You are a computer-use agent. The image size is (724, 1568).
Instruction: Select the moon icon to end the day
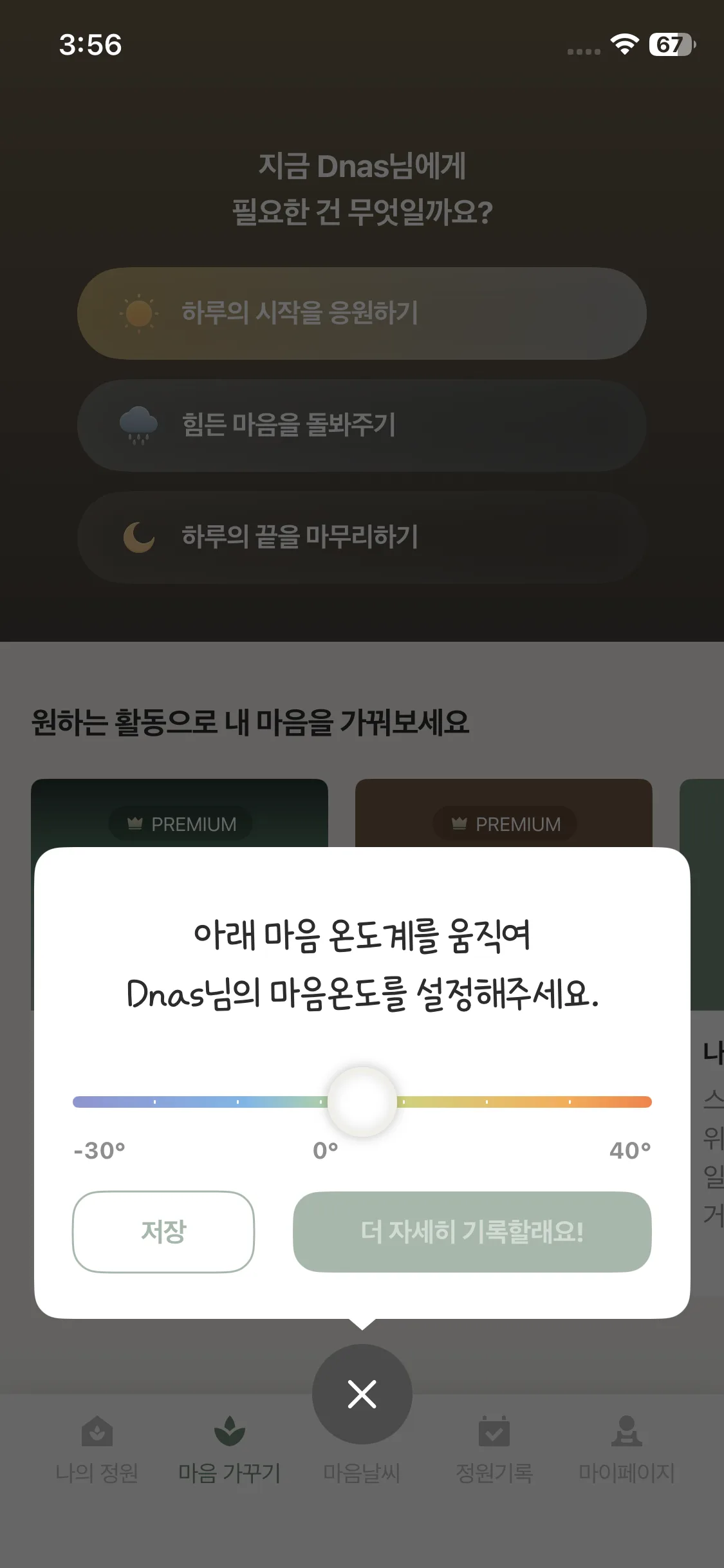tap(139, 538)
